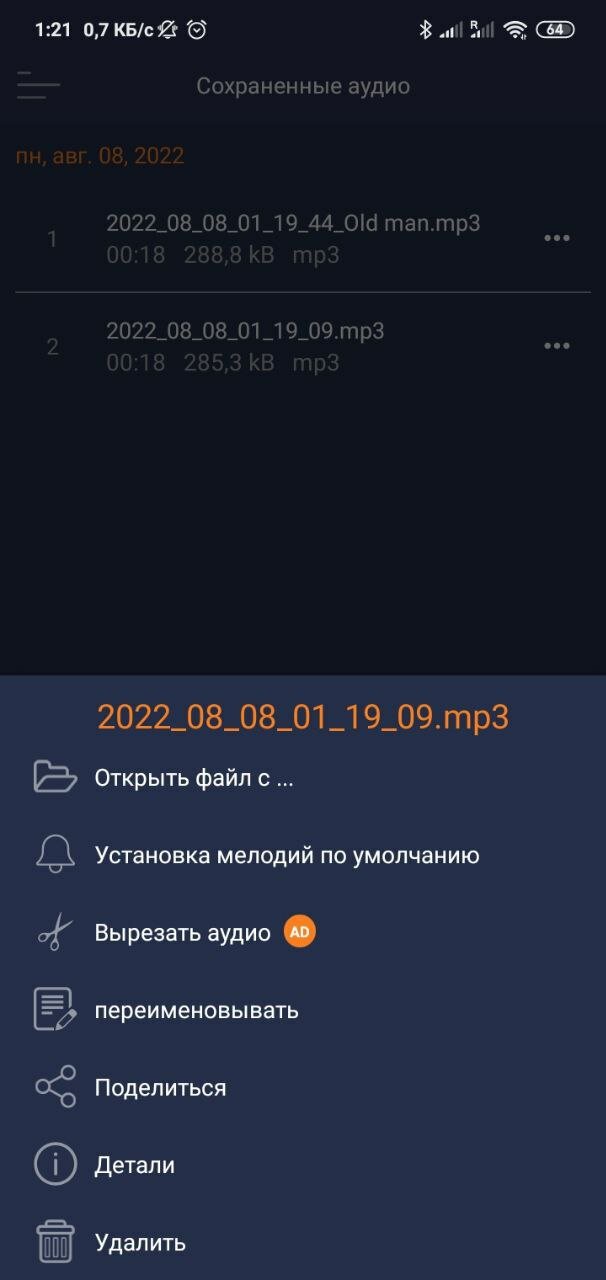Choose 'Установка мелодий по умолчанию'
The image size is (606, 1280).
[303, 855]
